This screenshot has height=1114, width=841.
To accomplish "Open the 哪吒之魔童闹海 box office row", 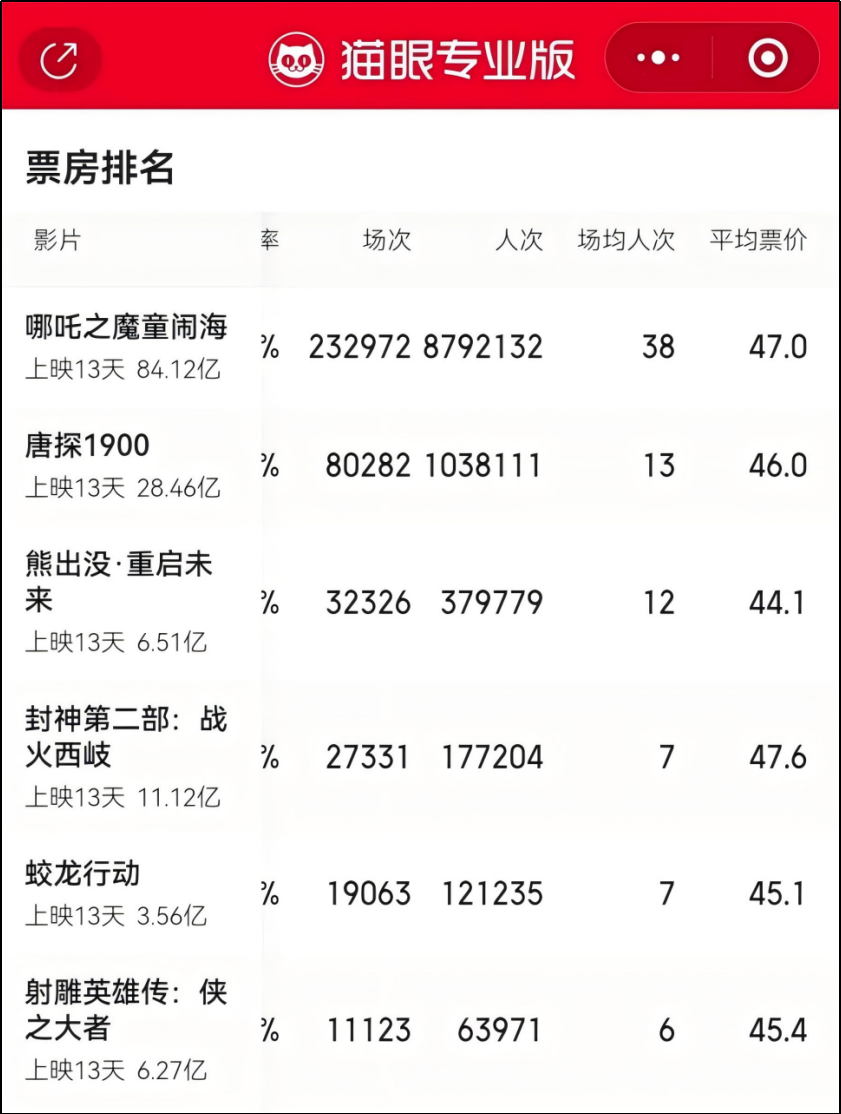I will point(420,347).
